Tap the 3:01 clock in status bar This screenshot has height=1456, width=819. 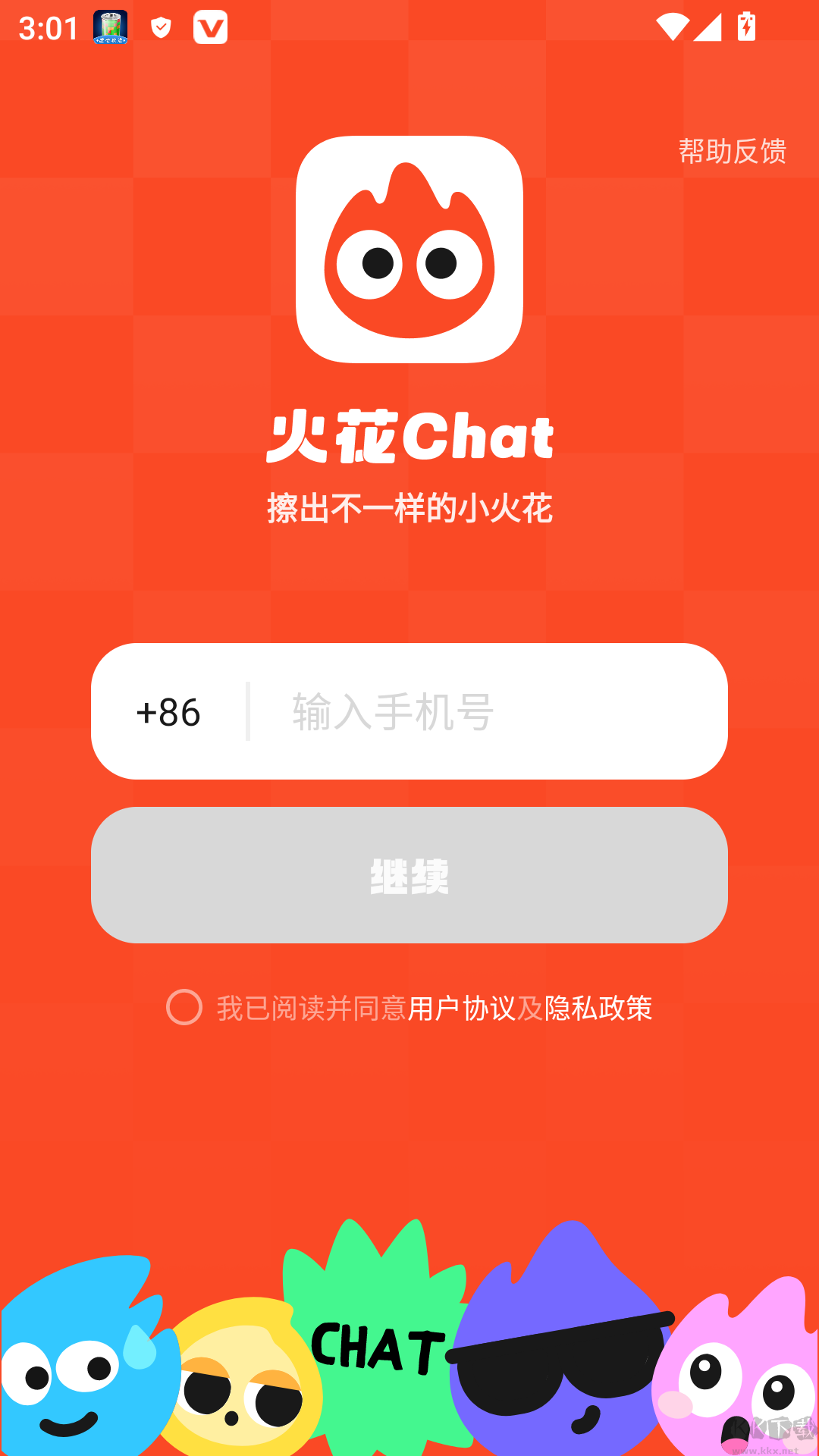pyautogui.click(x=47, y=29)
